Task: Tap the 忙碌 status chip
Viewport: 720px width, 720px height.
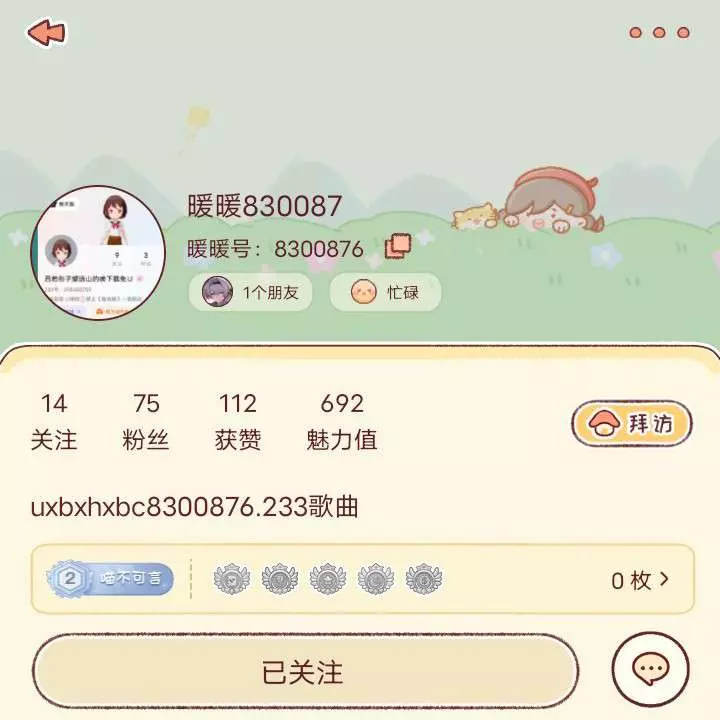Action: [385, 293]
